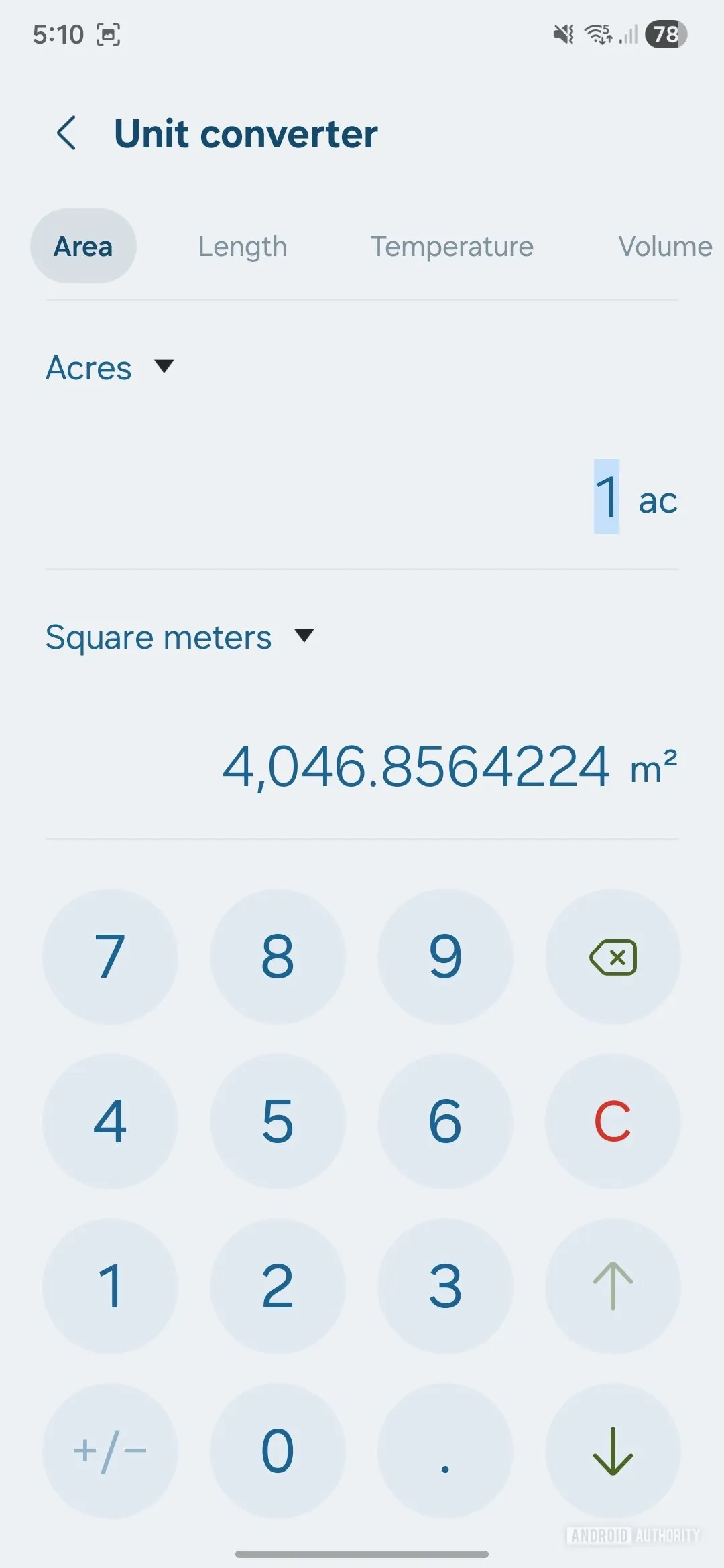Viewport: 724px width, 1568px height.
Task: Enter digit 8 on the keypad
Action: (x=278, y=957)
